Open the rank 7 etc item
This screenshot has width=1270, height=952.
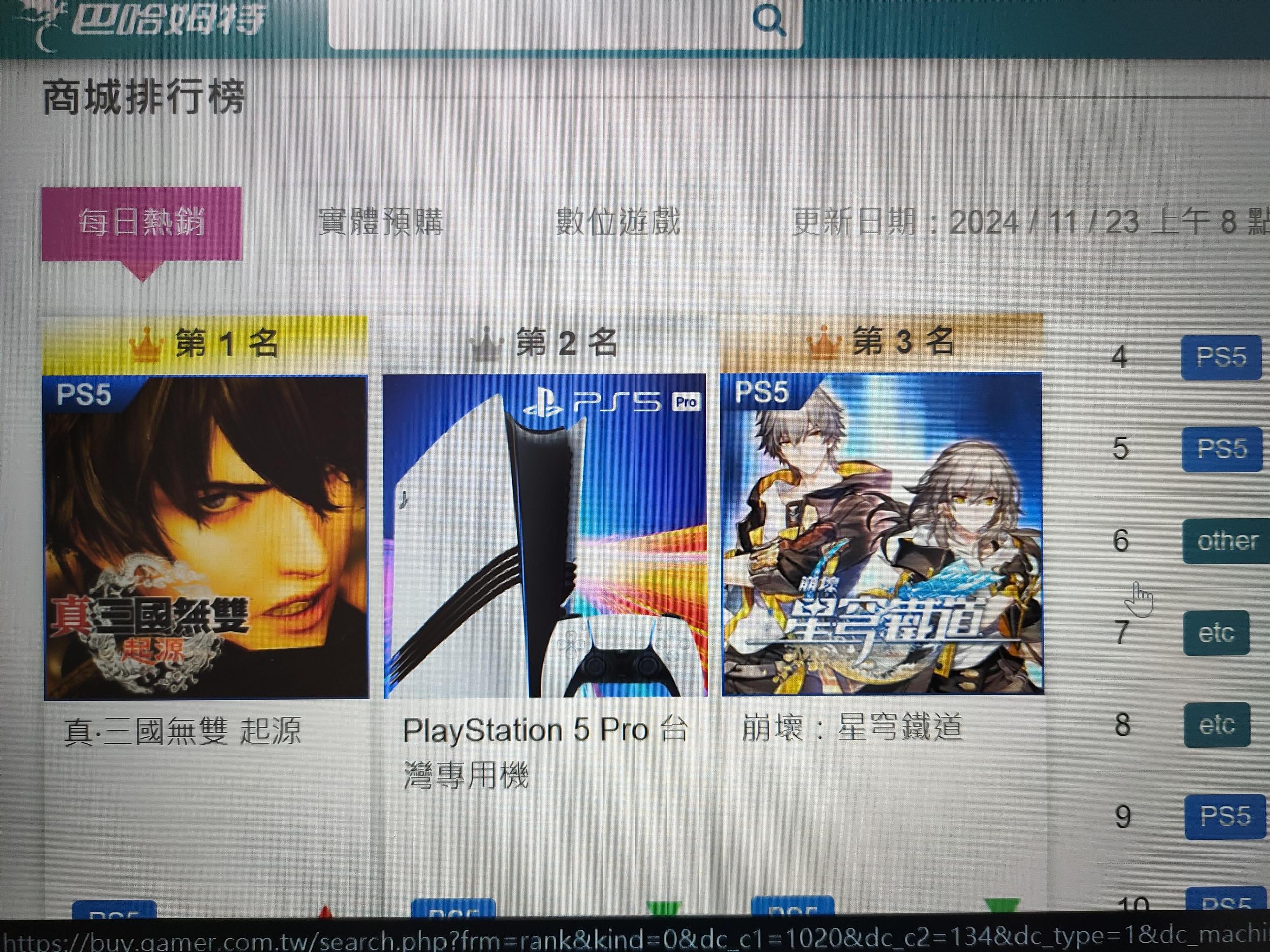[1216, 634]
